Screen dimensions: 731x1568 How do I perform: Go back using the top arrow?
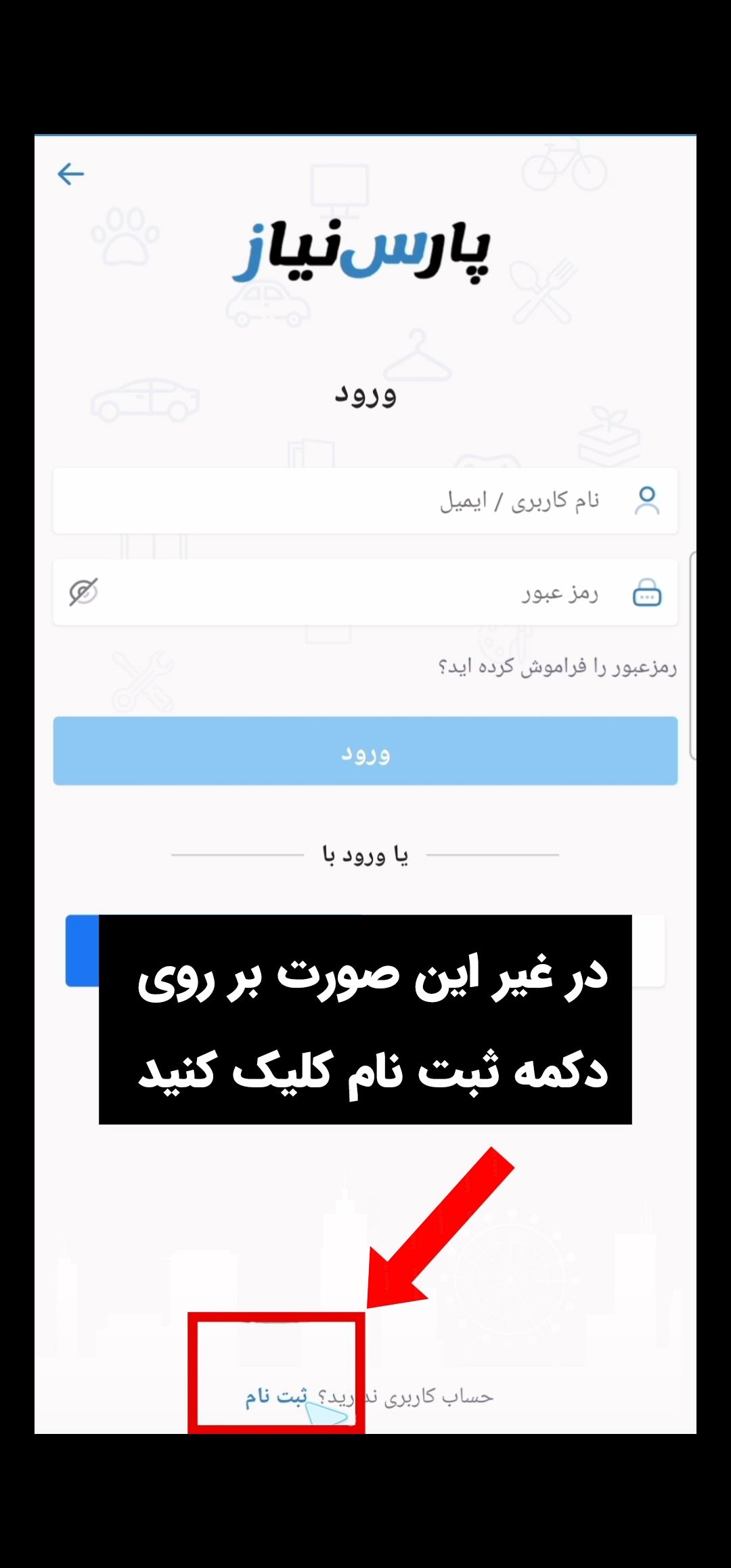click(70, 174)
